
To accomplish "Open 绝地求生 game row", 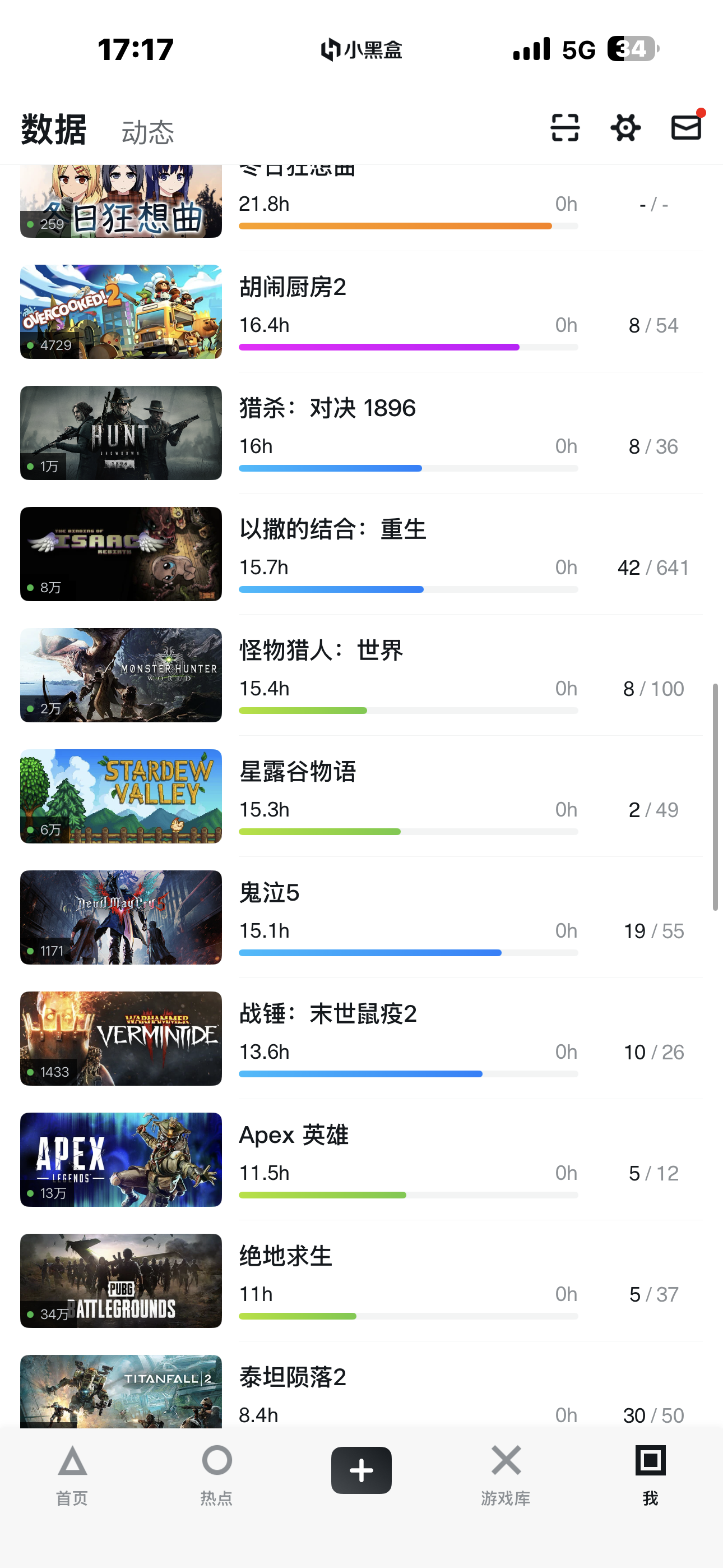I will pos(361,1281).
